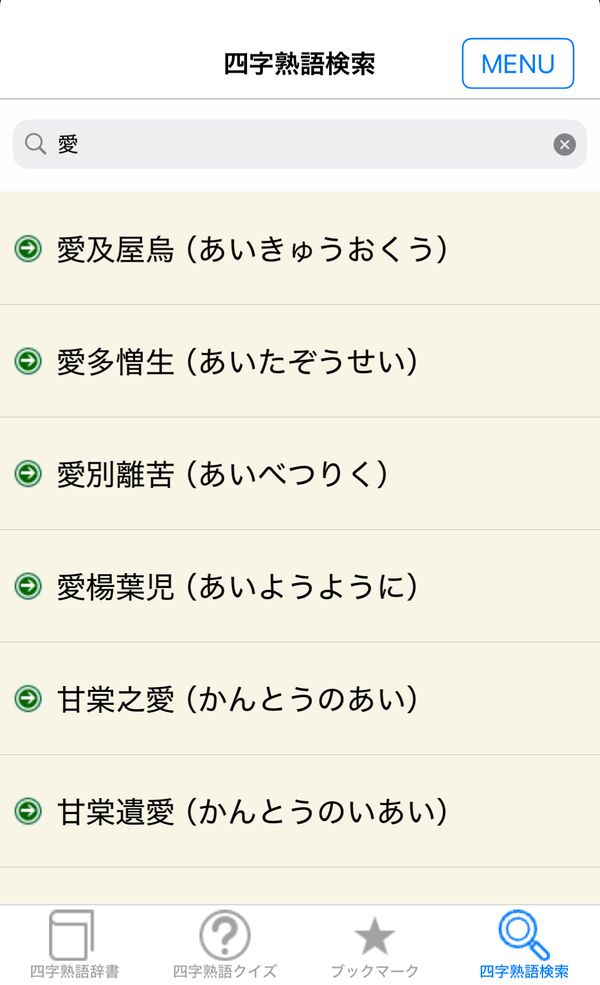Select the result 愛楊葉児

point(300,586)
